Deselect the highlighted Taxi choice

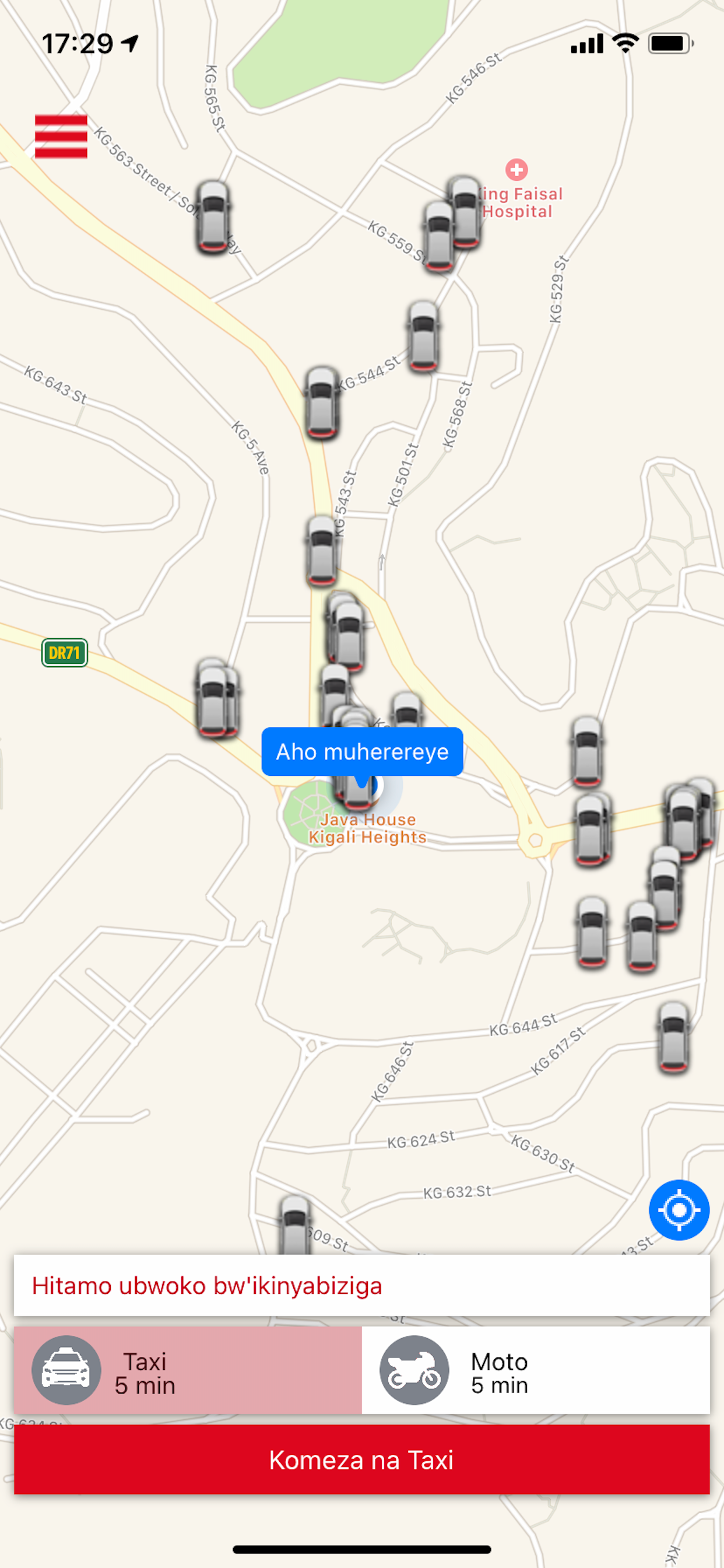coord(182,1371)
